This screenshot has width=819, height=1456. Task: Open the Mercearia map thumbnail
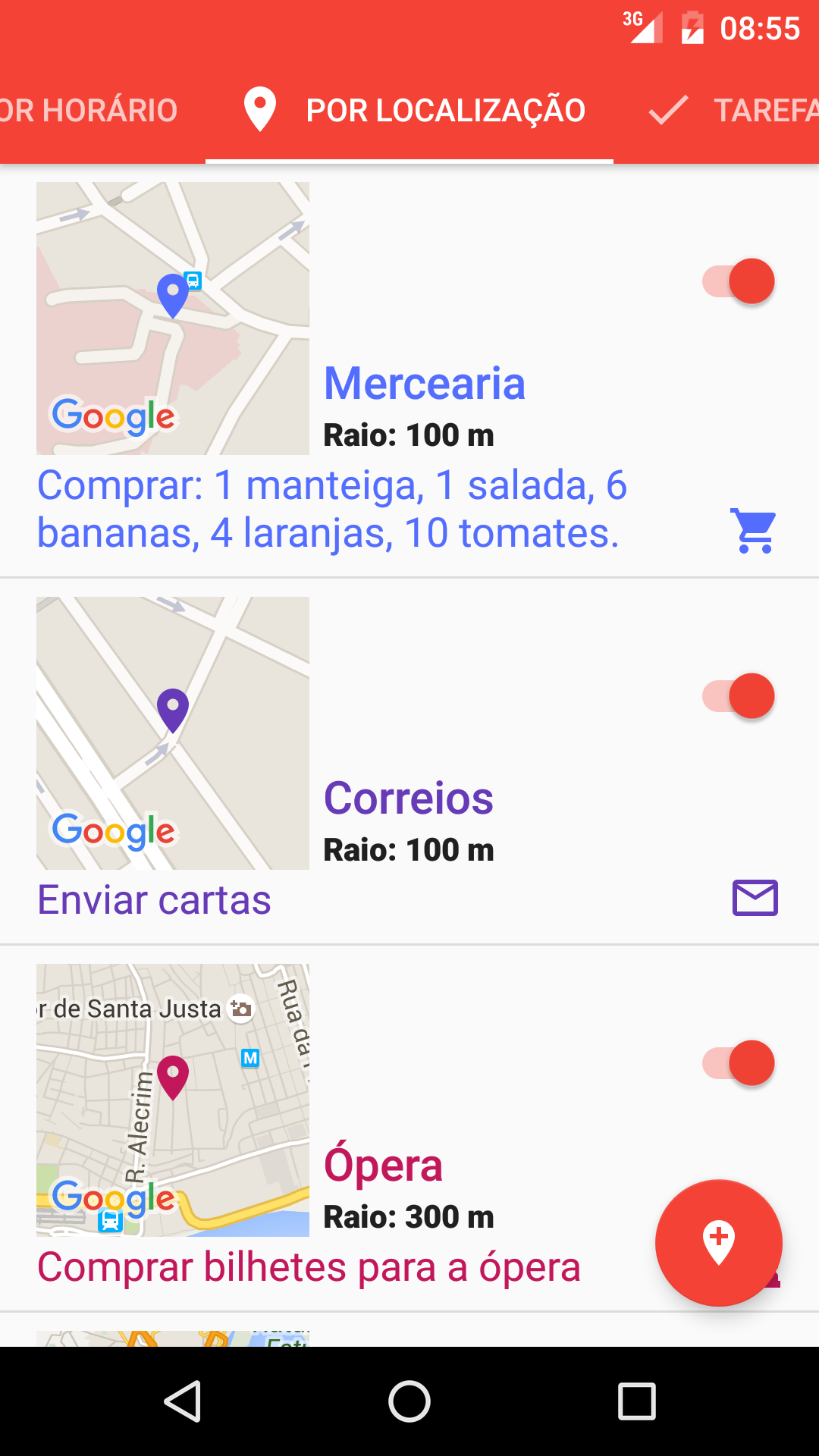(x=173, y=318)
